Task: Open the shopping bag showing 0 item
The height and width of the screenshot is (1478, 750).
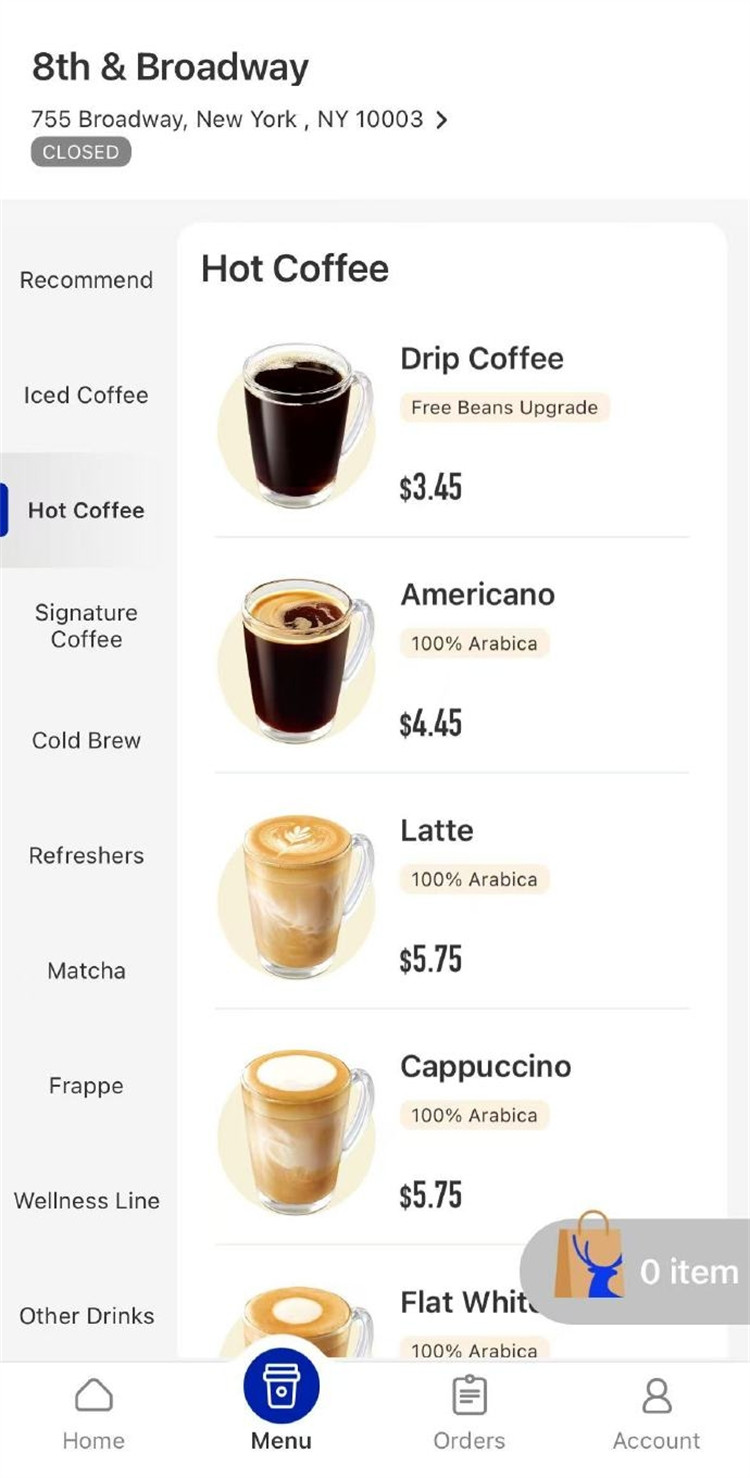Action: tap(640, 1271)
